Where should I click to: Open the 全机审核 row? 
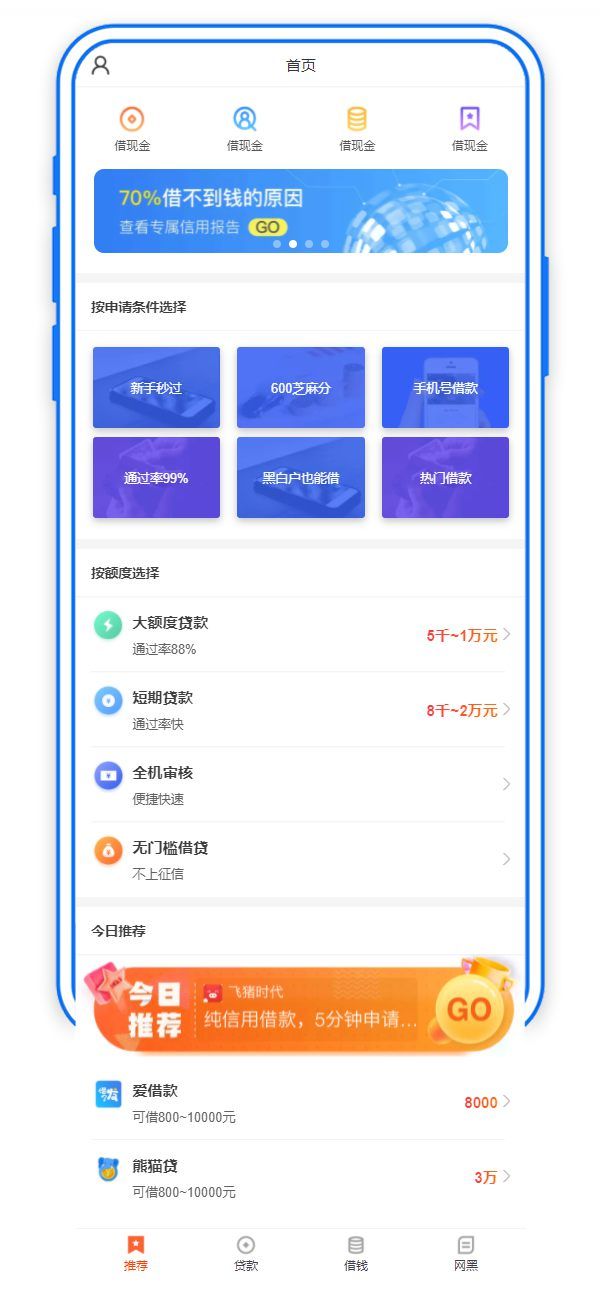click(300, 785)
